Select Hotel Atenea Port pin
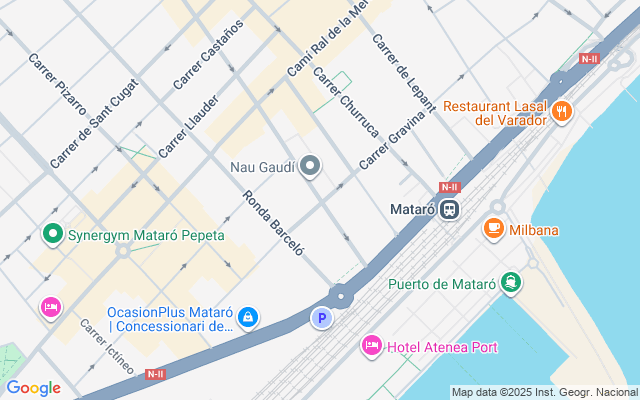This screenshot has height=400, width=640. click(372, 346)
